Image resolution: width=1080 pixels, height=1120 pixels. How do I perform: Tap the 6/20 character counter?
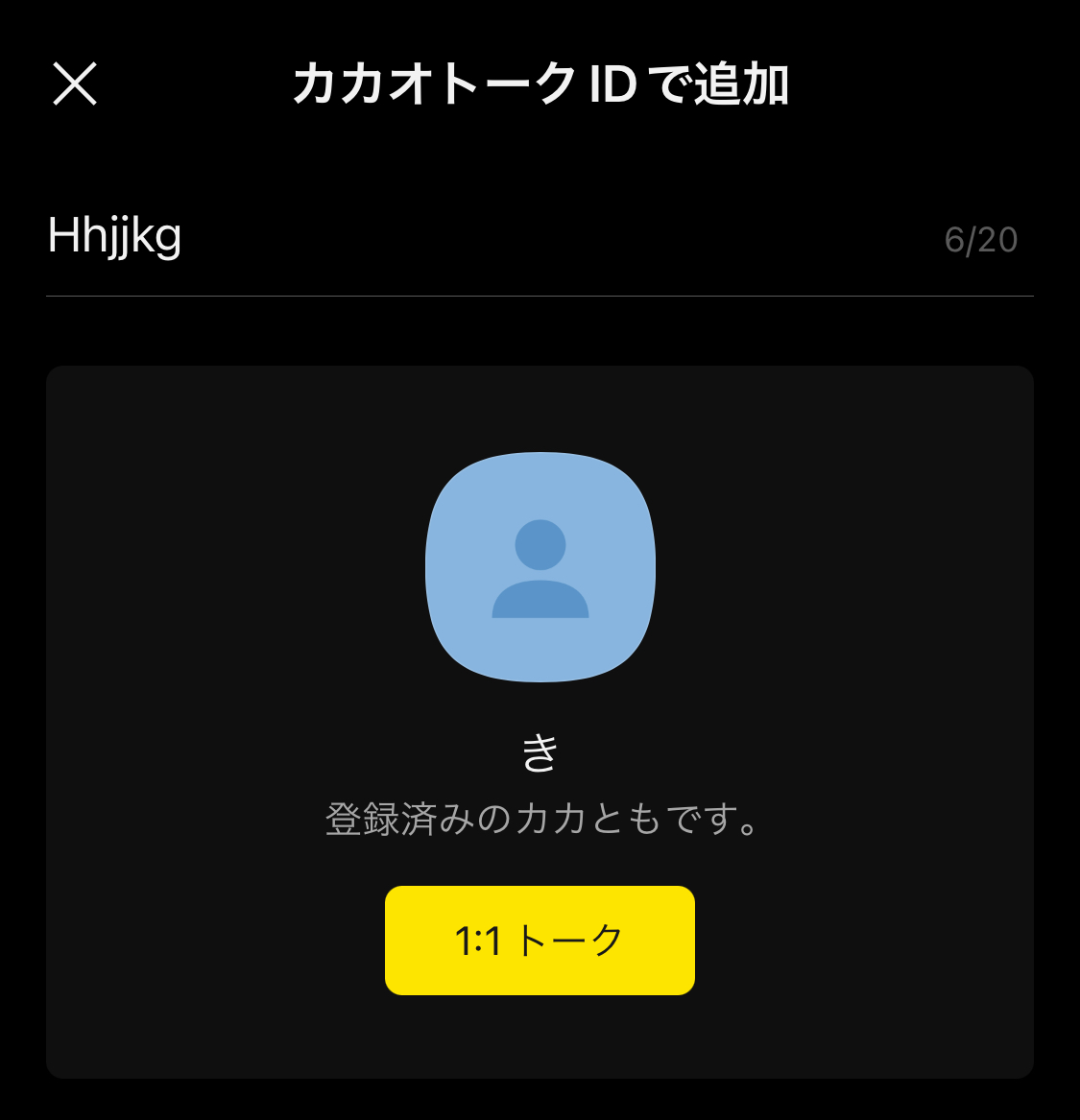(x=982, y=240)
